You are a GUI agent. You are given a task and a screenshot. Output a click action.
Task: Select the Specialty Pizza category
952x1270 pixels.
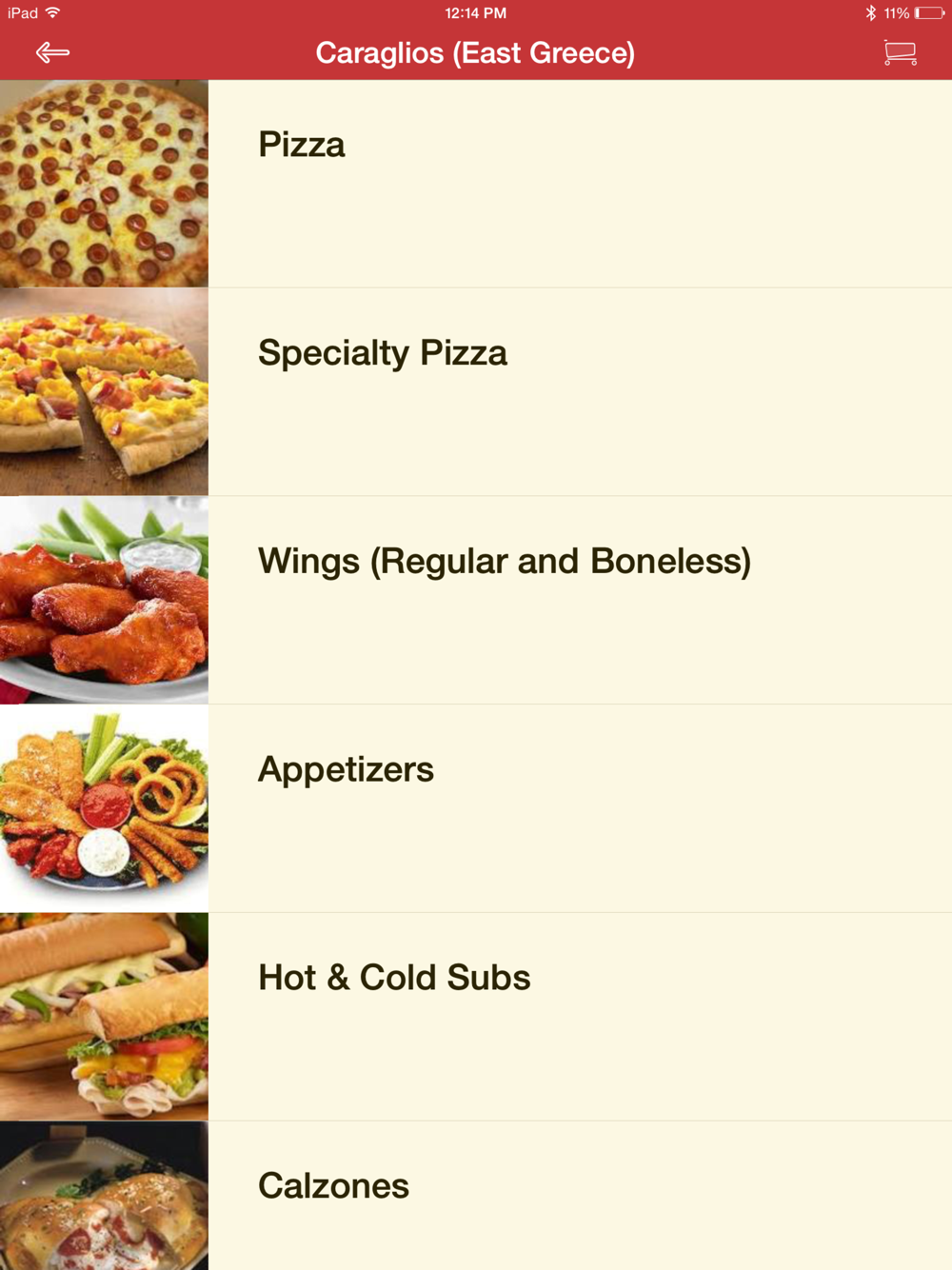(382, 353)
